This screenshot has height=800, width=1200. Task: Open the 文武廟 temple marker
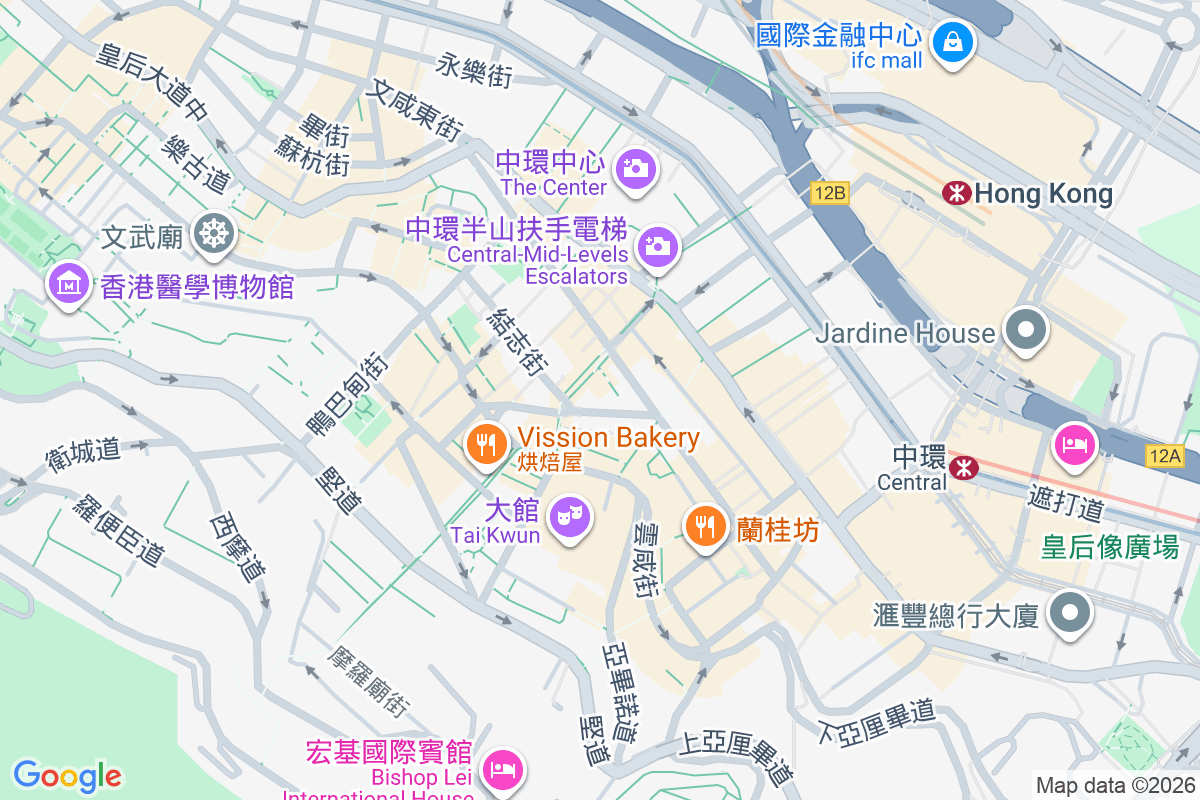tap(215, 234)
